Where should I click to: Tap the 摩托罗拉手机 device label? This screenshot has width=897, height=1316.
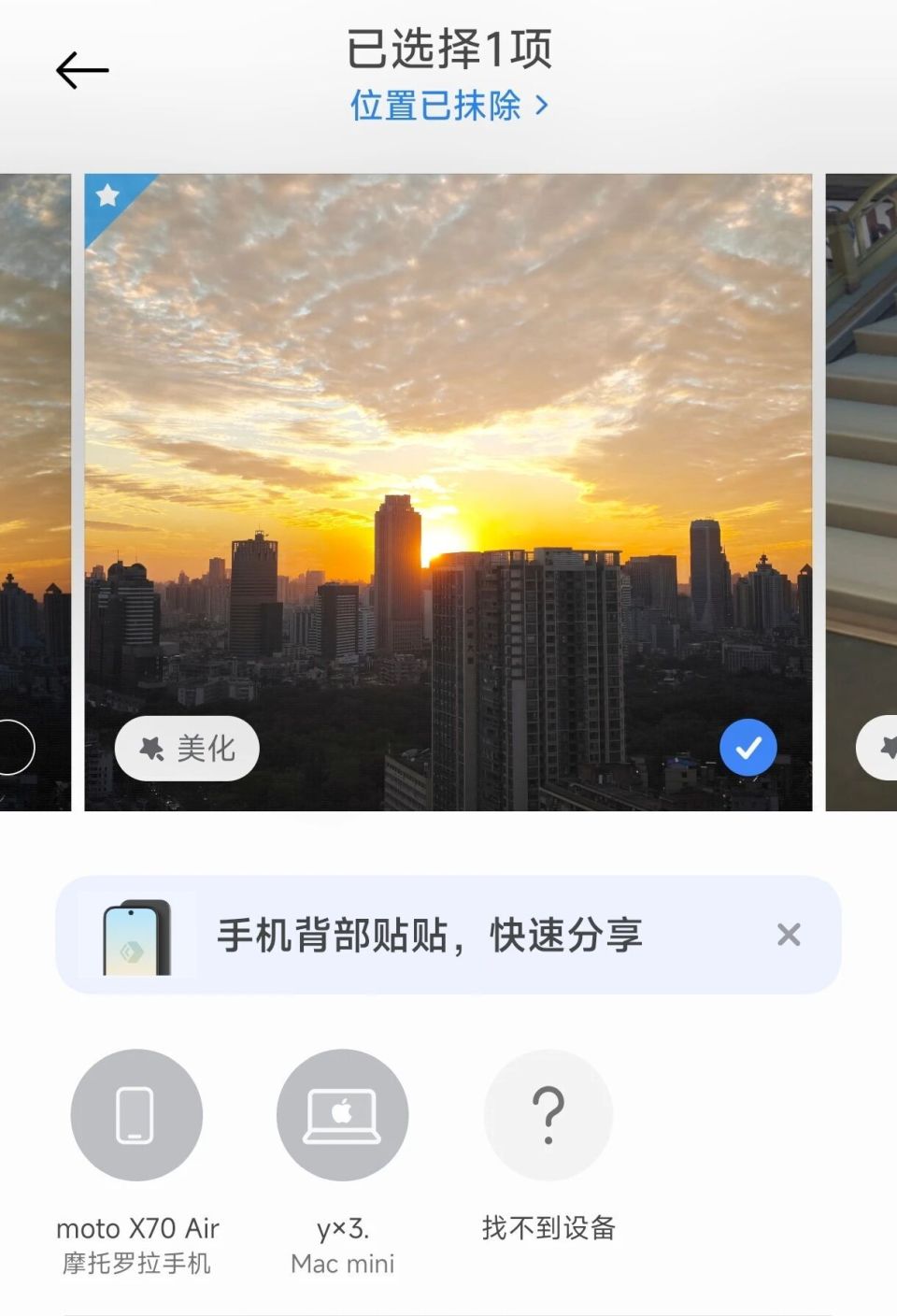tap(136, 1264)
